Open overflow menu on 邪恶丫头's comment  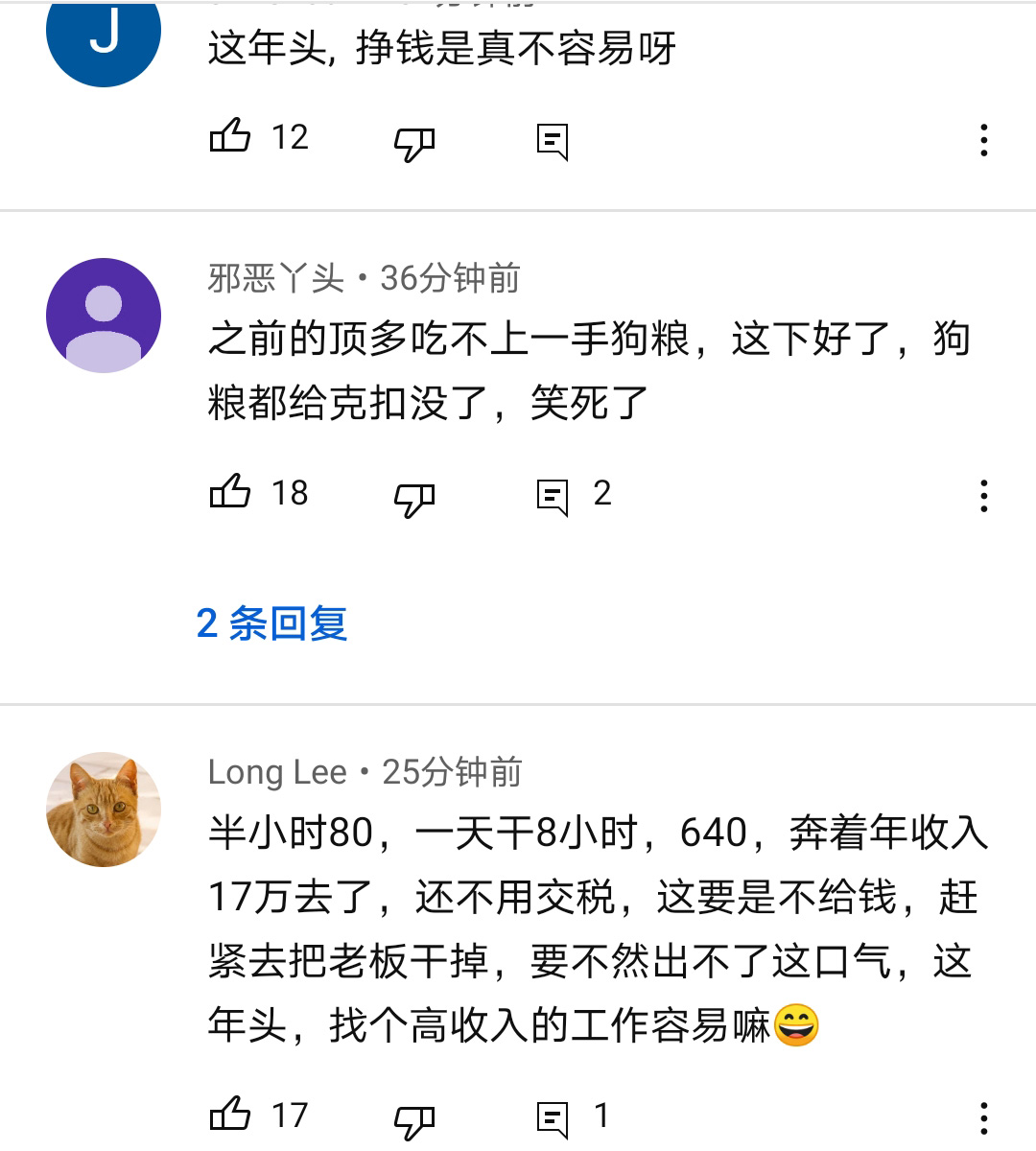click(983, 496)
